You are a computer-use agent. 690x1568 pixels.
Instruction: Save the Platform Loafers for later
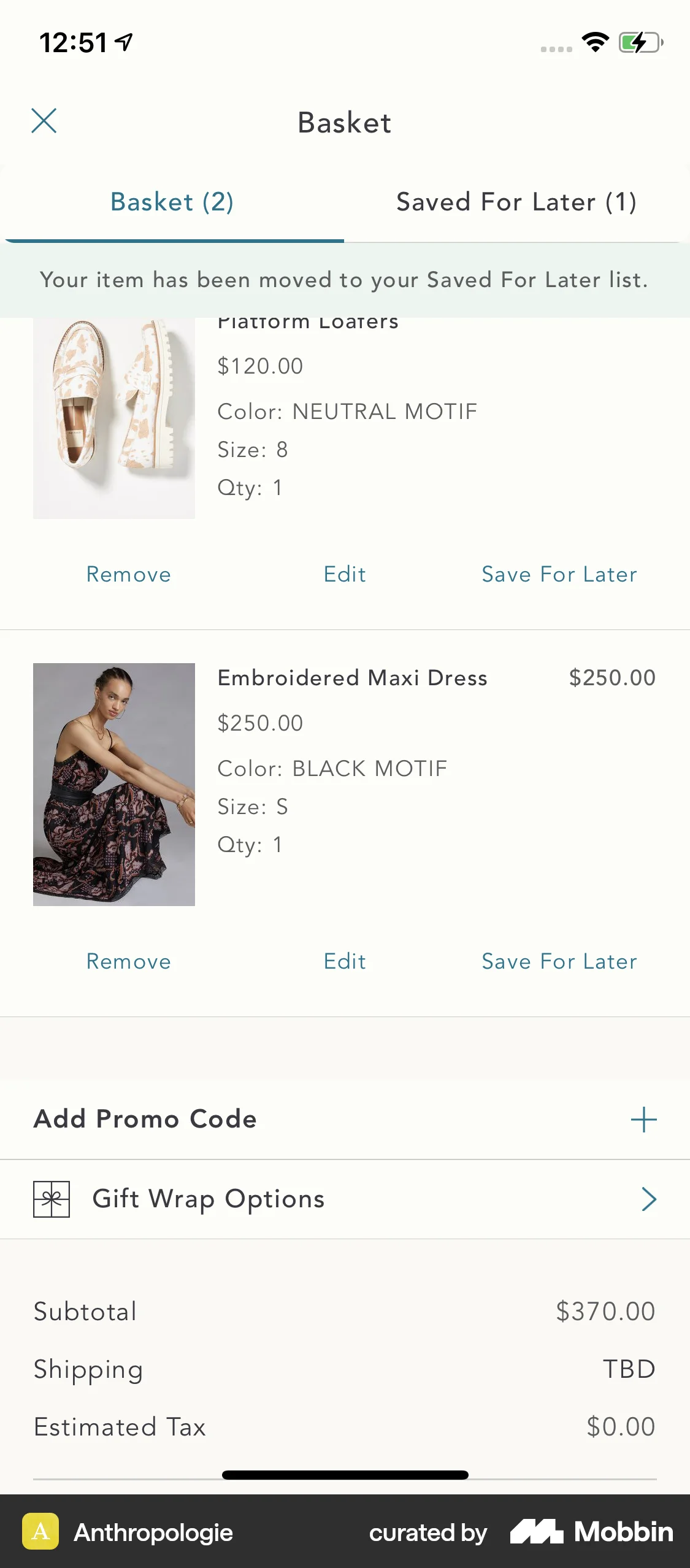click(x=559, y=574)
